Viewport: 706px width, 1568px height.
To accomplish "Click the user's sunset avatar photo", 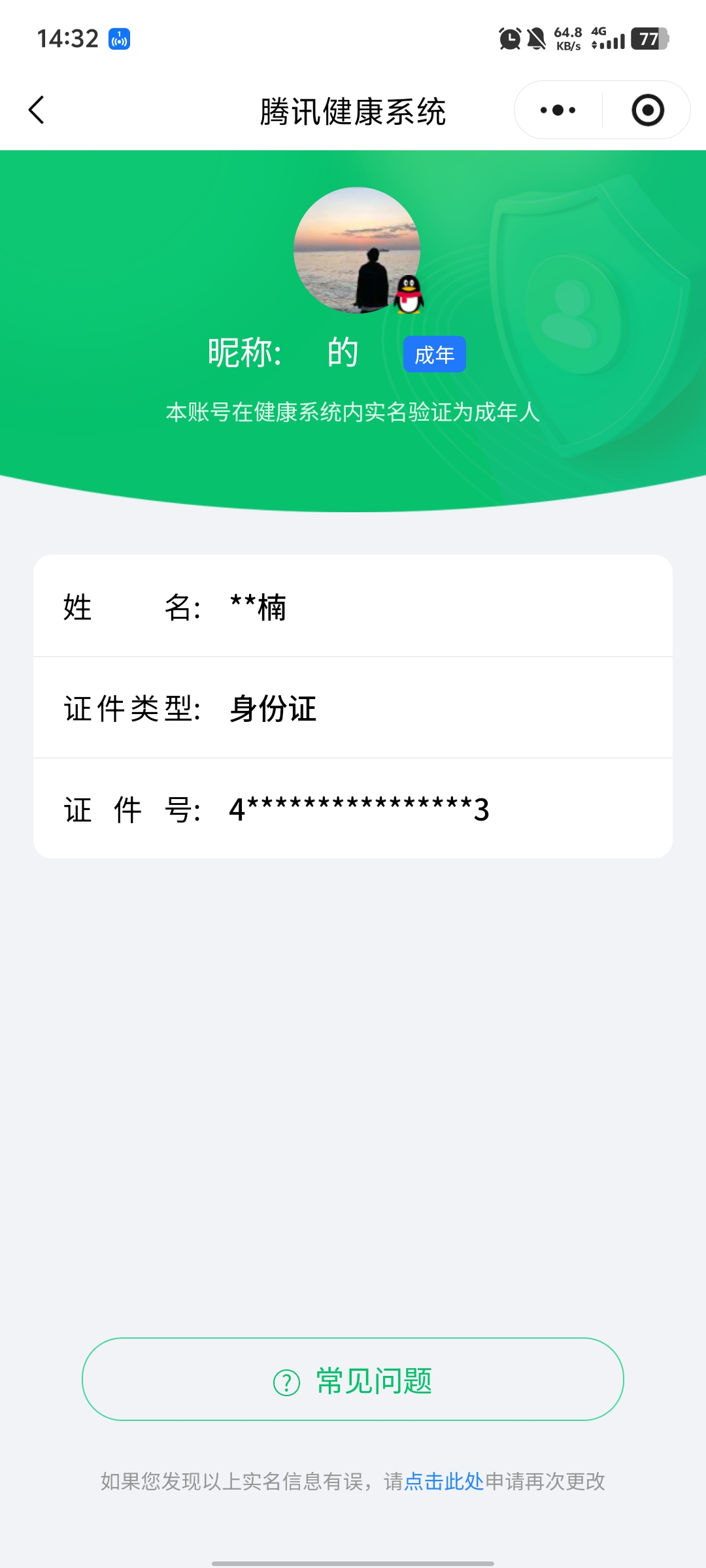I will 358,252.
